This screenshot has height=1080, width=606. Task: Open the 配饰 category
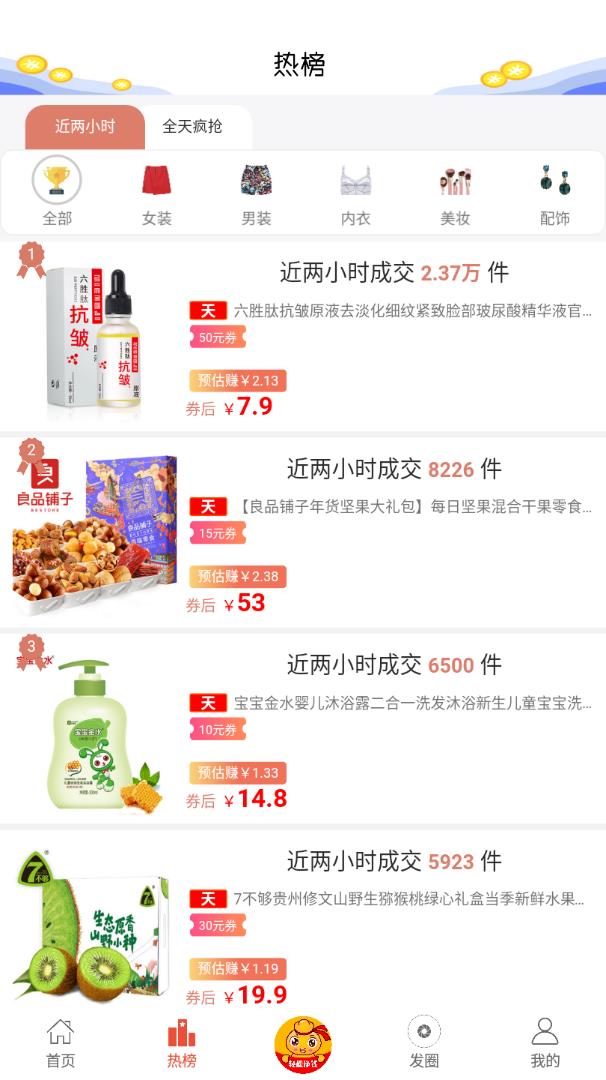point(555,191)
